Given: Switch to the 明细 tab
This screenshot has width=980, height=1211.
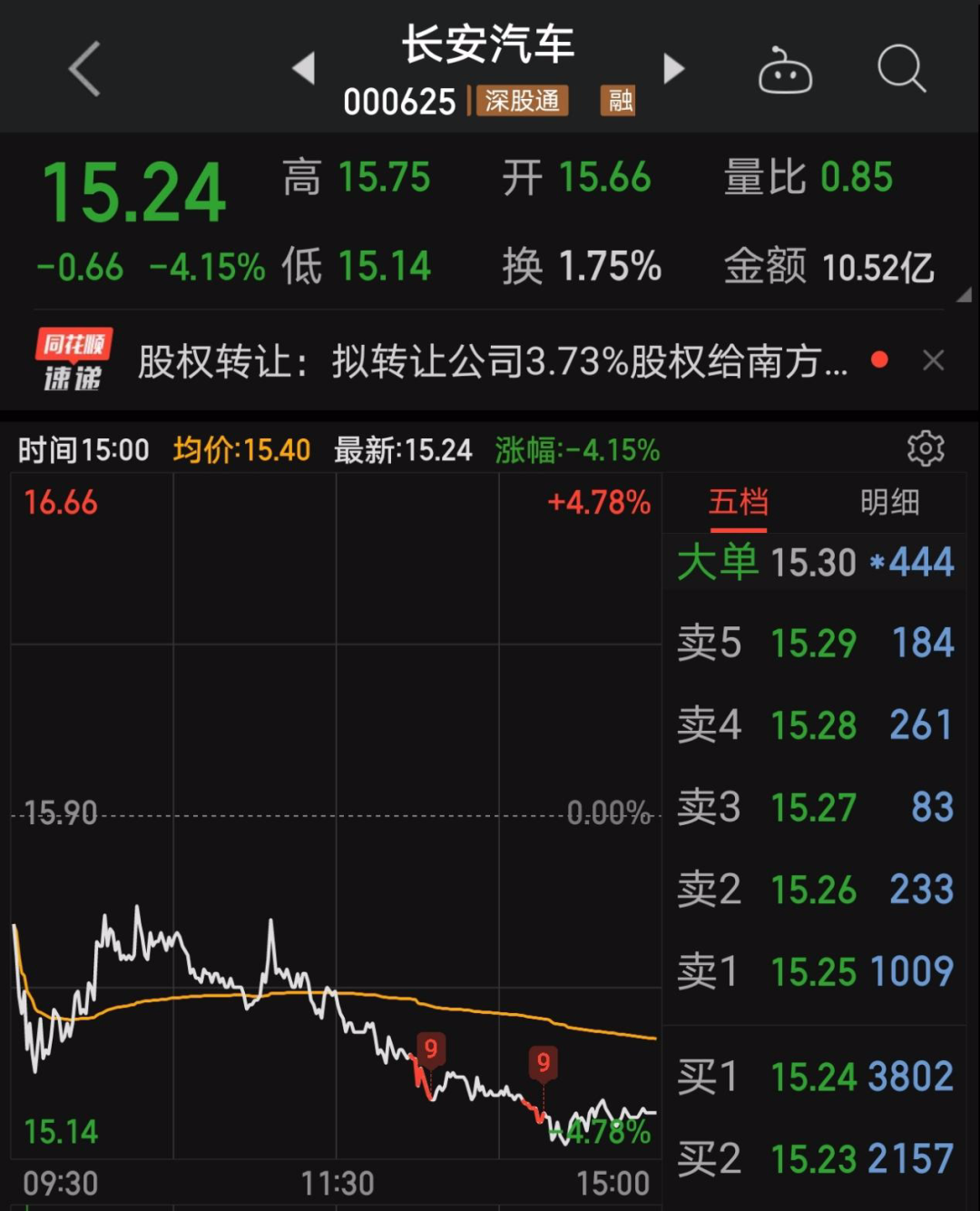Looking at the screenshot, I should pyautogui.click(x=889, y=503).
